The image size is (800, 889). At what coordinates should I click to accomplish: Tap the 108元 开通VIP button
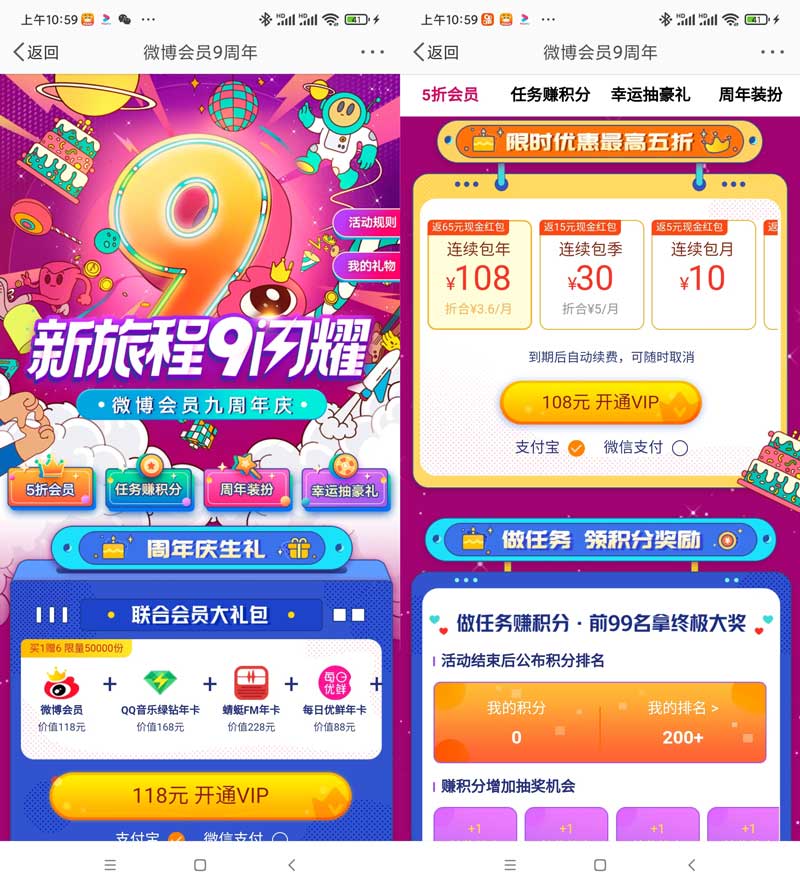600,402
